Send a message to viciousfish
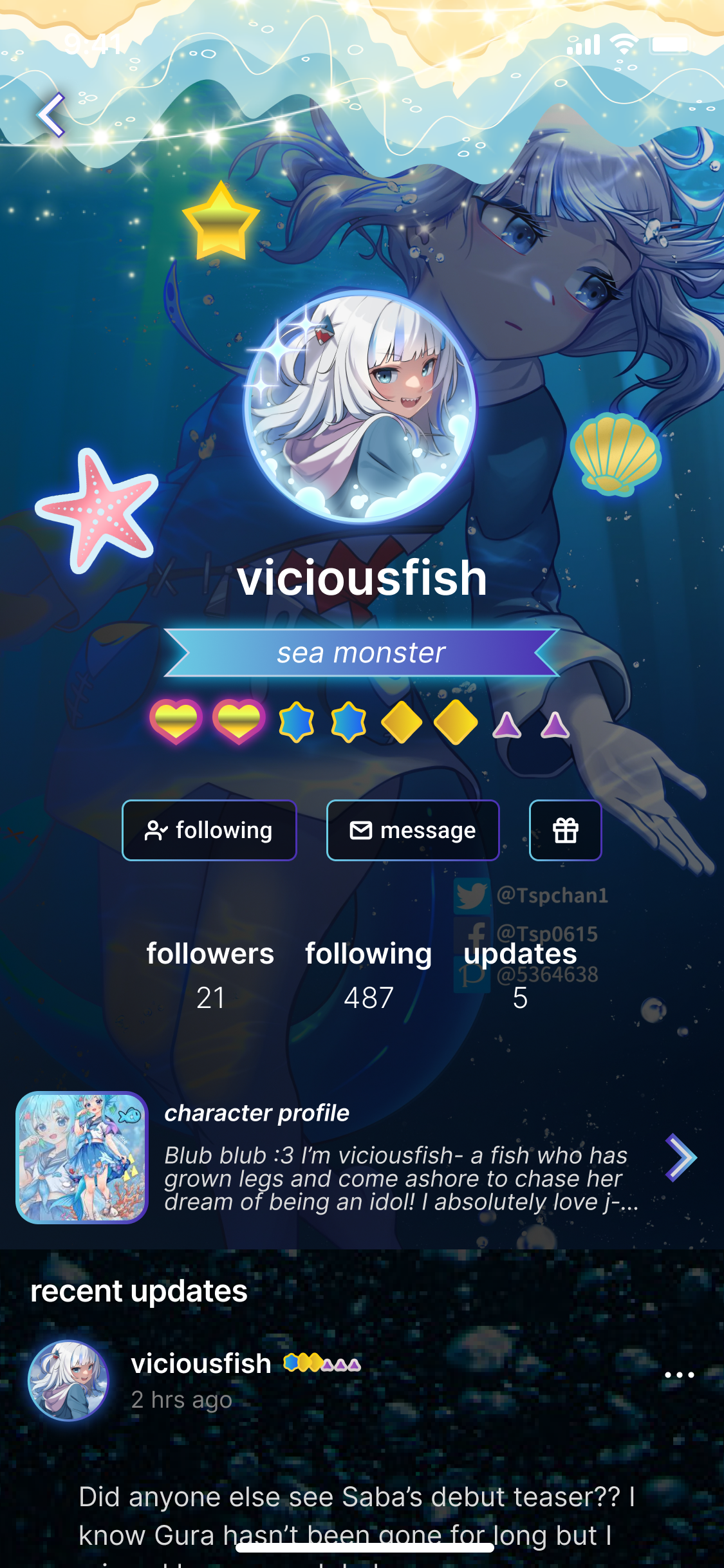Image resolution: width=724 pixels, height=1568 pixels. click(413, 830)
